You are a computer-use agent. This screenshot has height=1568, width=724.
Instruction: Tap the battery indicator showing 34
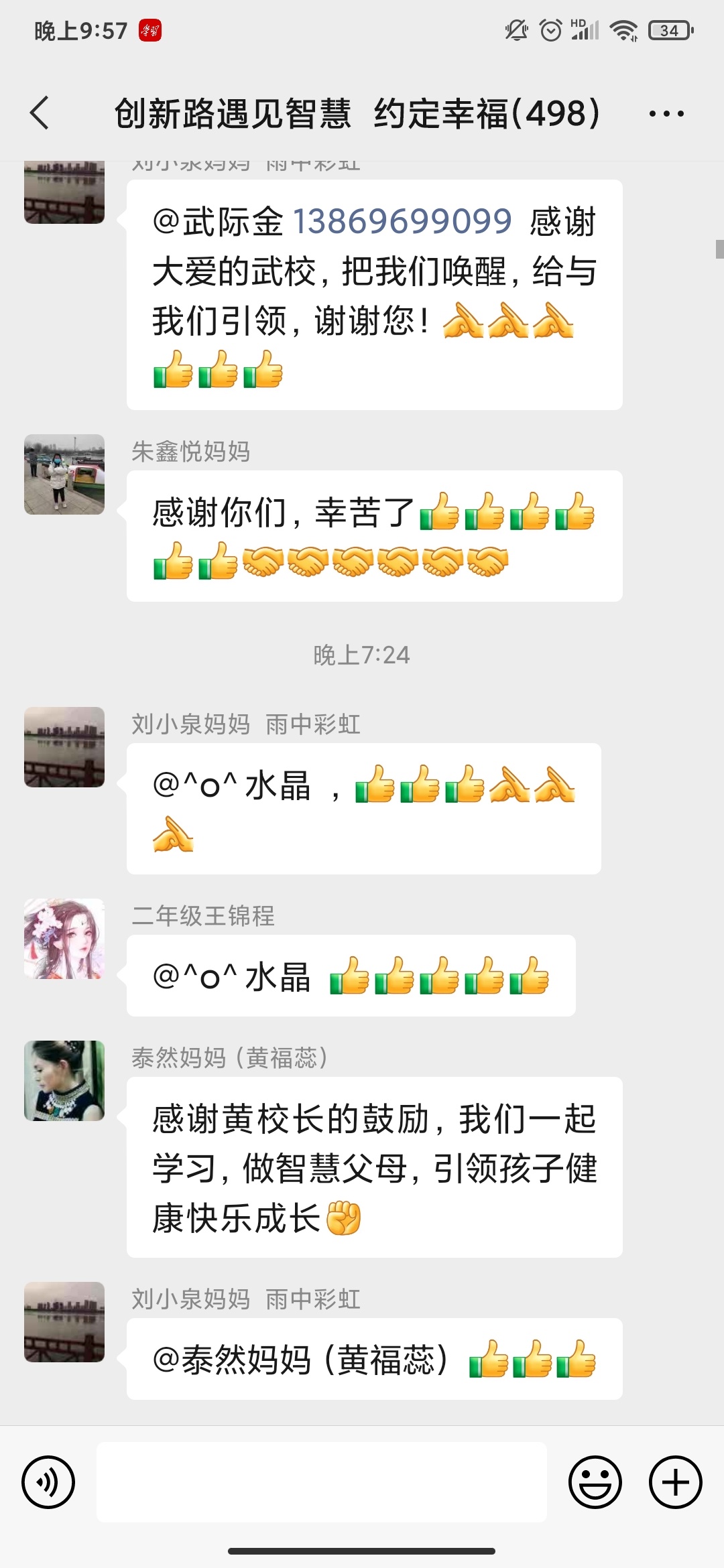pos(670,31)
